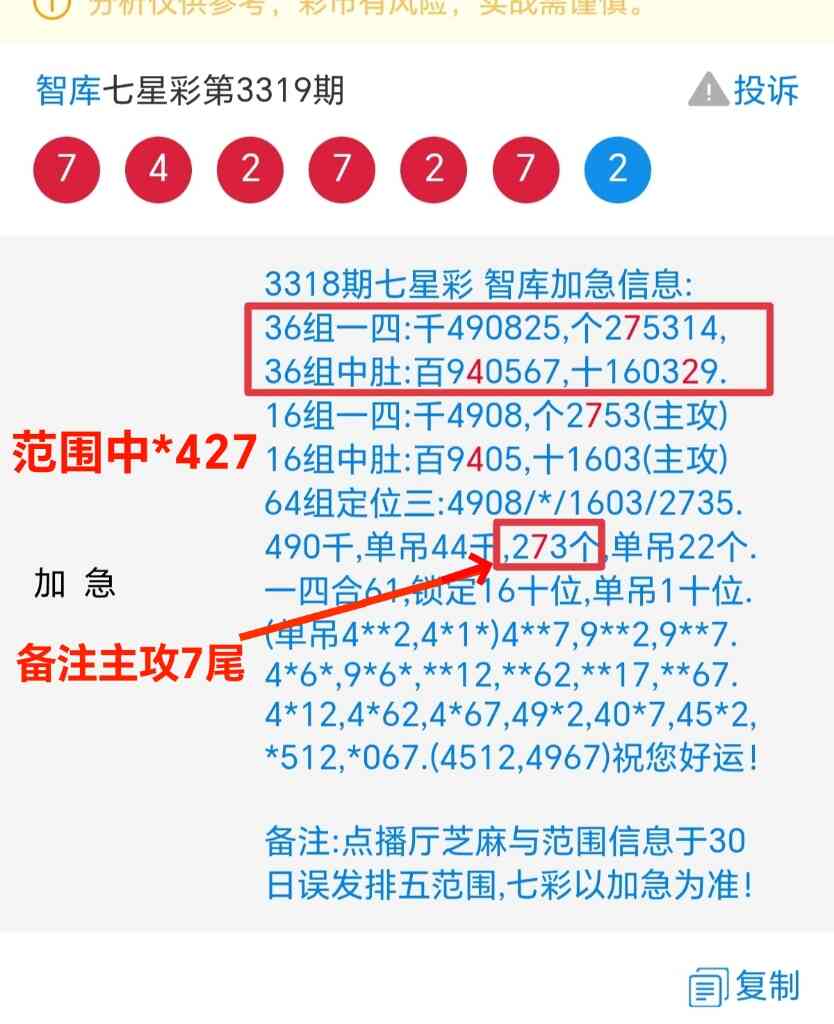This screenshot has width=834, height=1024.
Task: Open the 智库 author link
Action: [68, 91]
